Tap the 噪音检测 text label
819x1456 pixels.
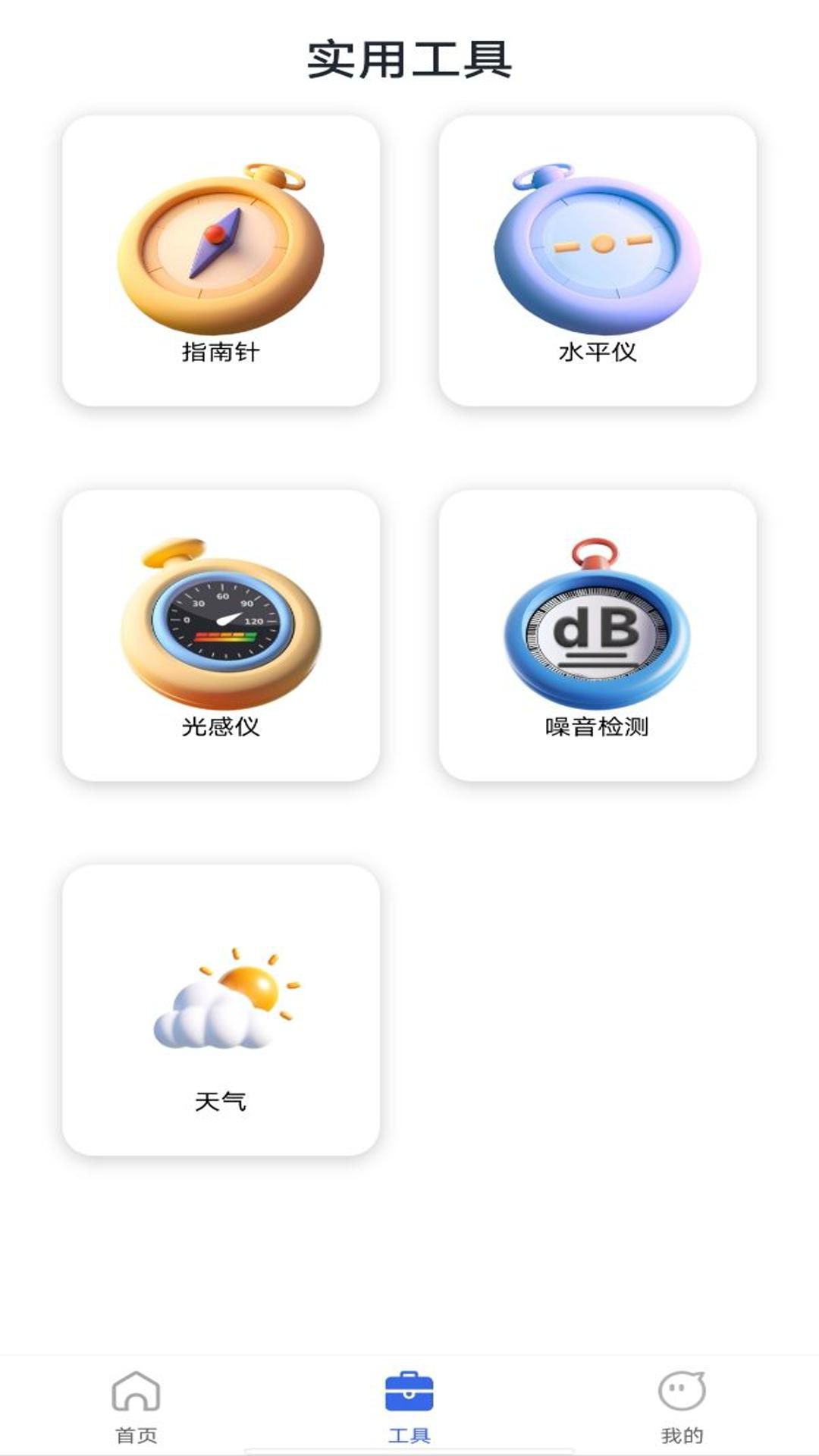pyautogui.click(x=599, y=726)
